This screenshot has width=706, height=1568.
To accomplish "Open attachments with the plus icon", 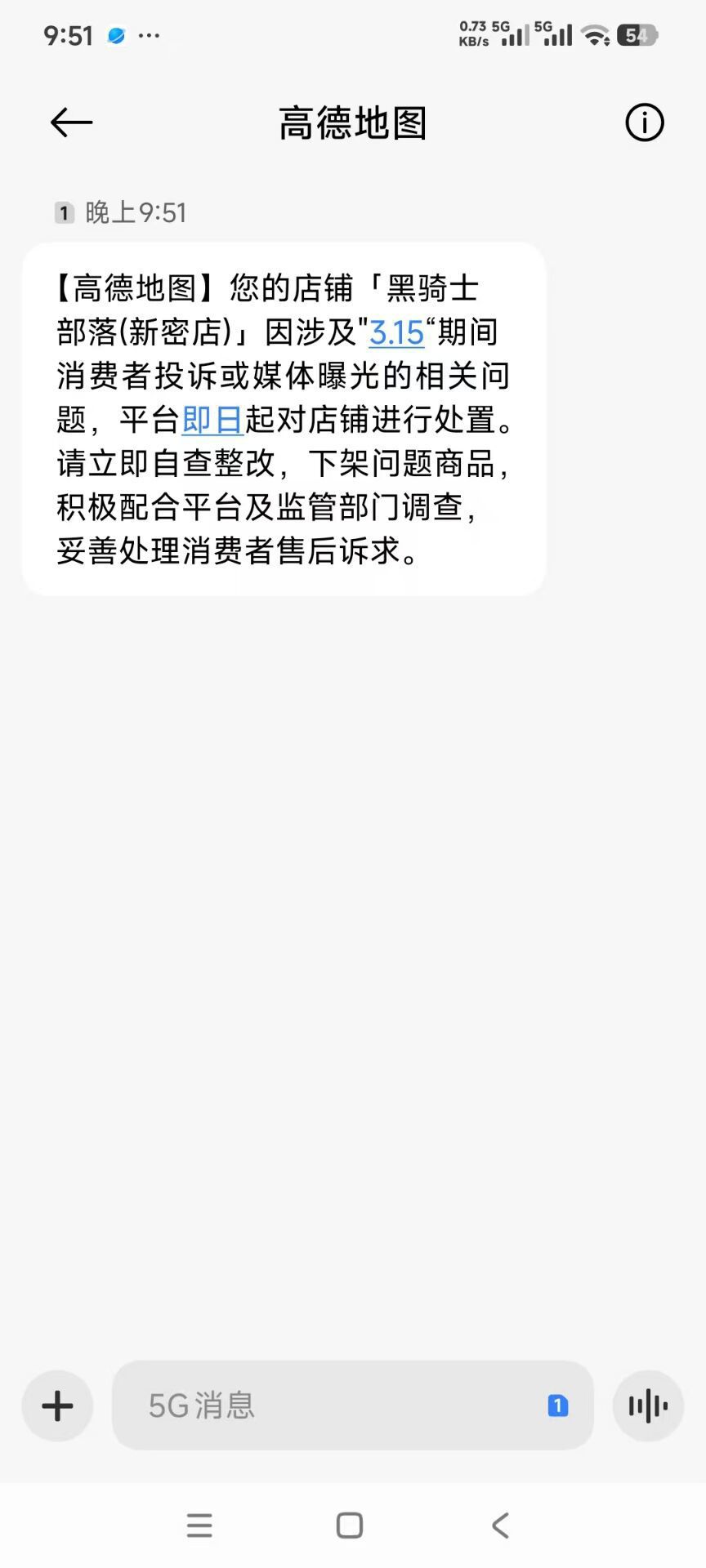I will click(56, 1406).
